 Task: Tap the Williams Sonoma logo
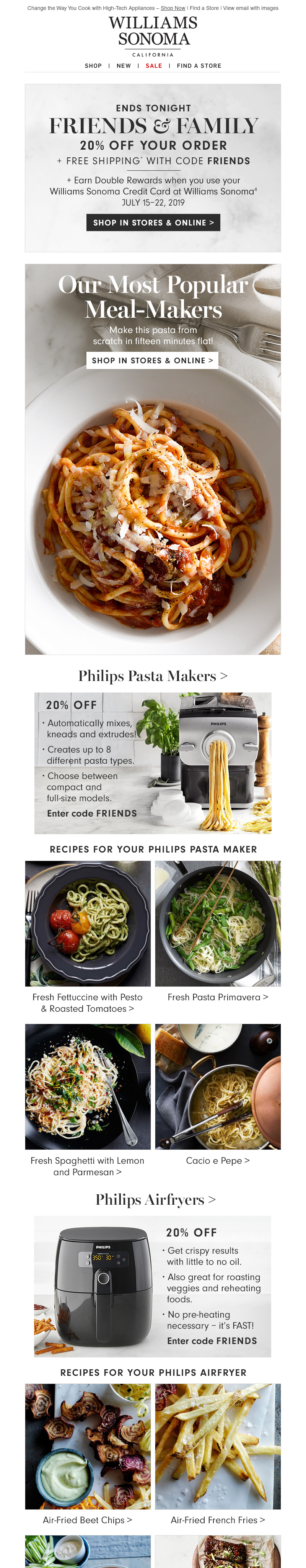[153, 32]
